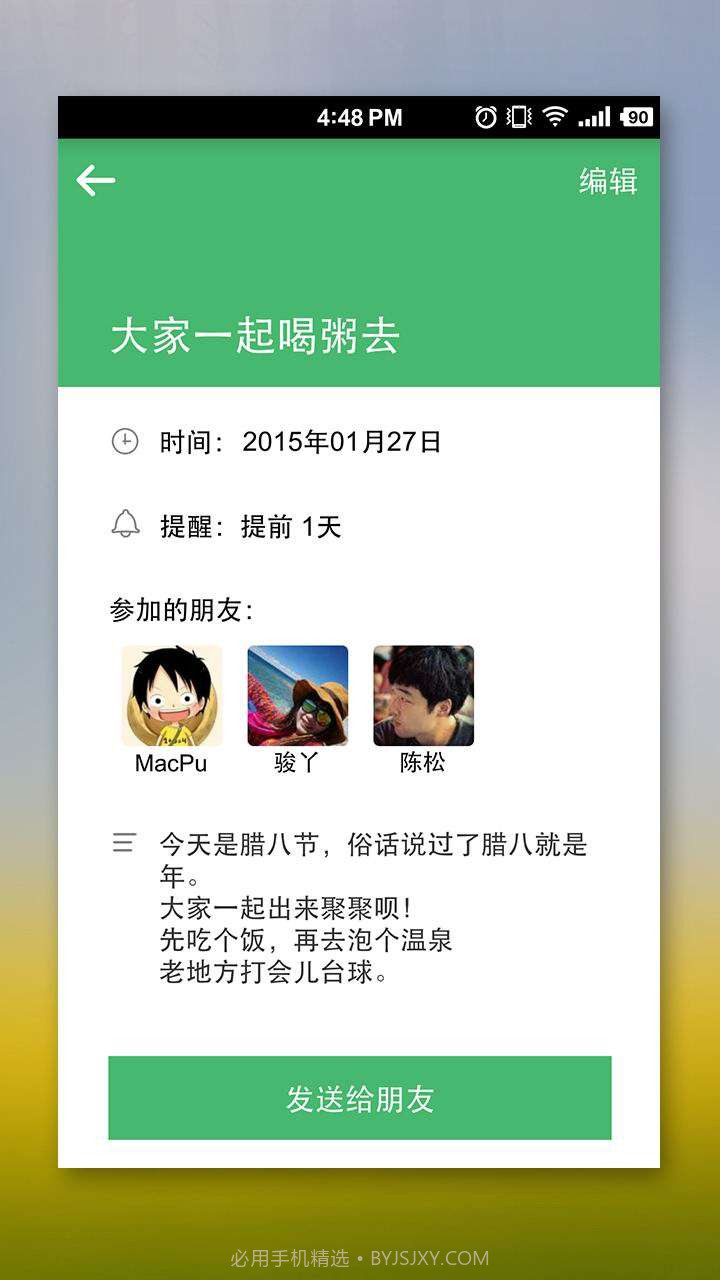Image resolution: width=720 pixels, height=1280 pixels.
Task: Tap 编辑 to edit this event
Action: [x=608, y=181]
